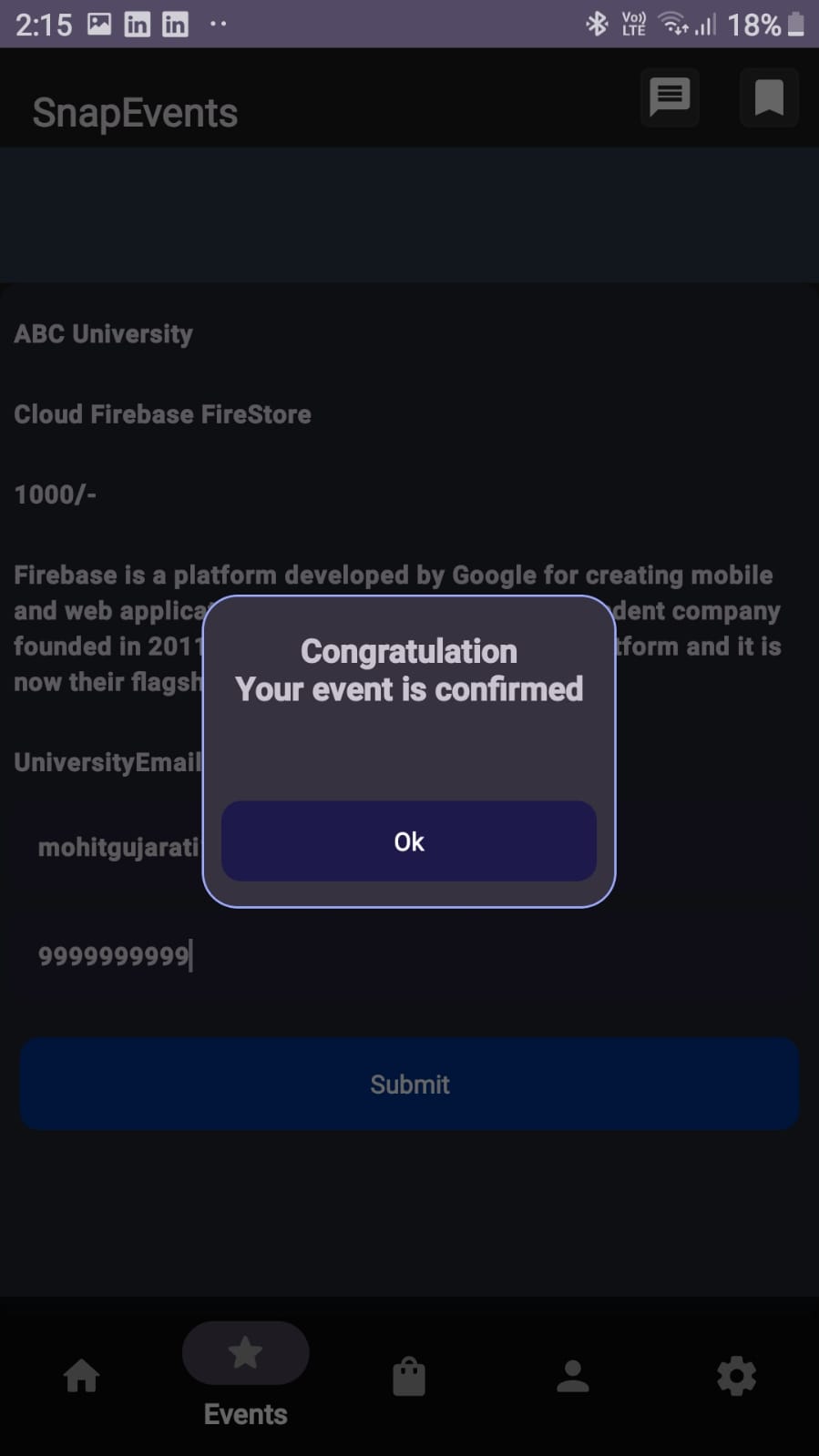Select the Home icon in bottom navigation
819x1456 pixels.
82,1376
